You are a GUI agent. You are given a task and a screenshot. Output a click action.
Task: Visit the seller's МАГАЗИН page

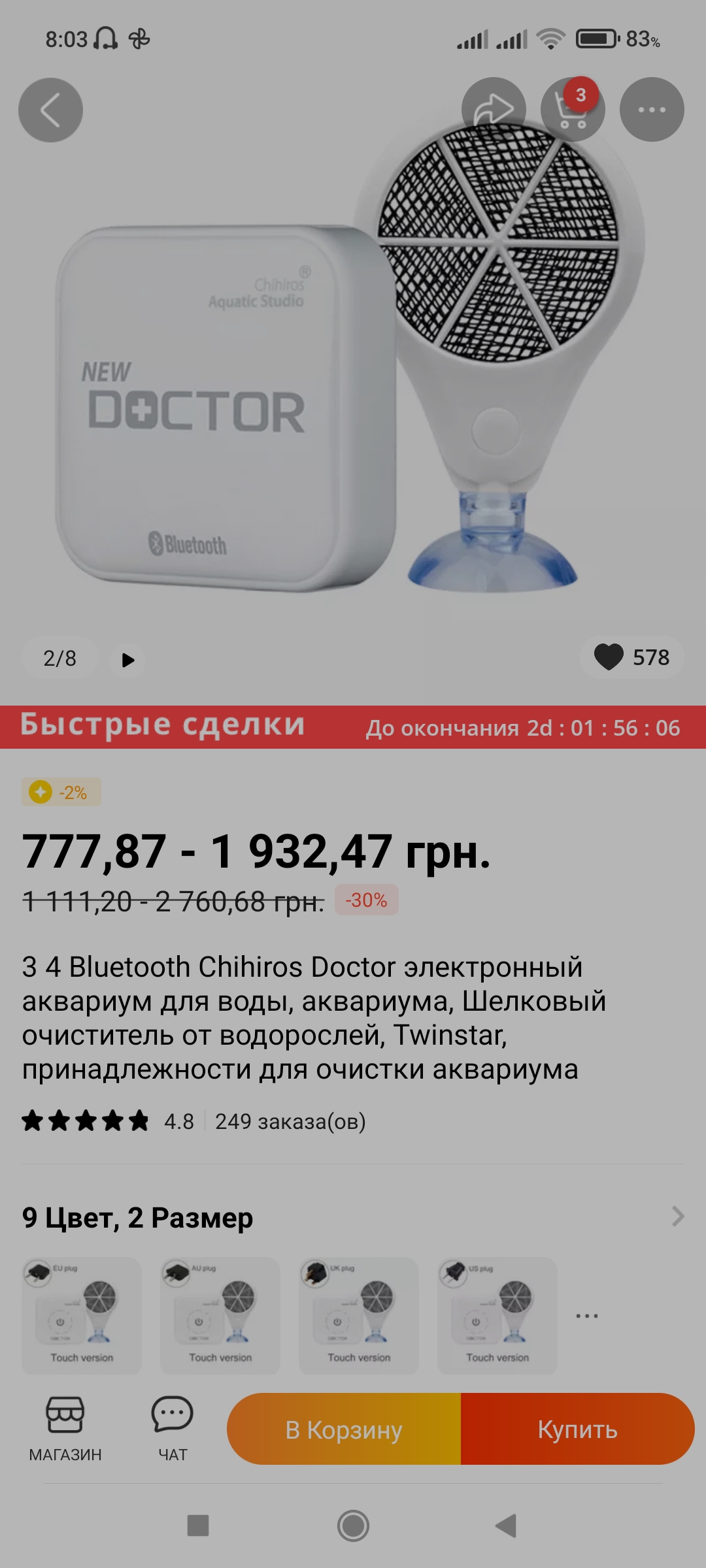click(65, 1428)
